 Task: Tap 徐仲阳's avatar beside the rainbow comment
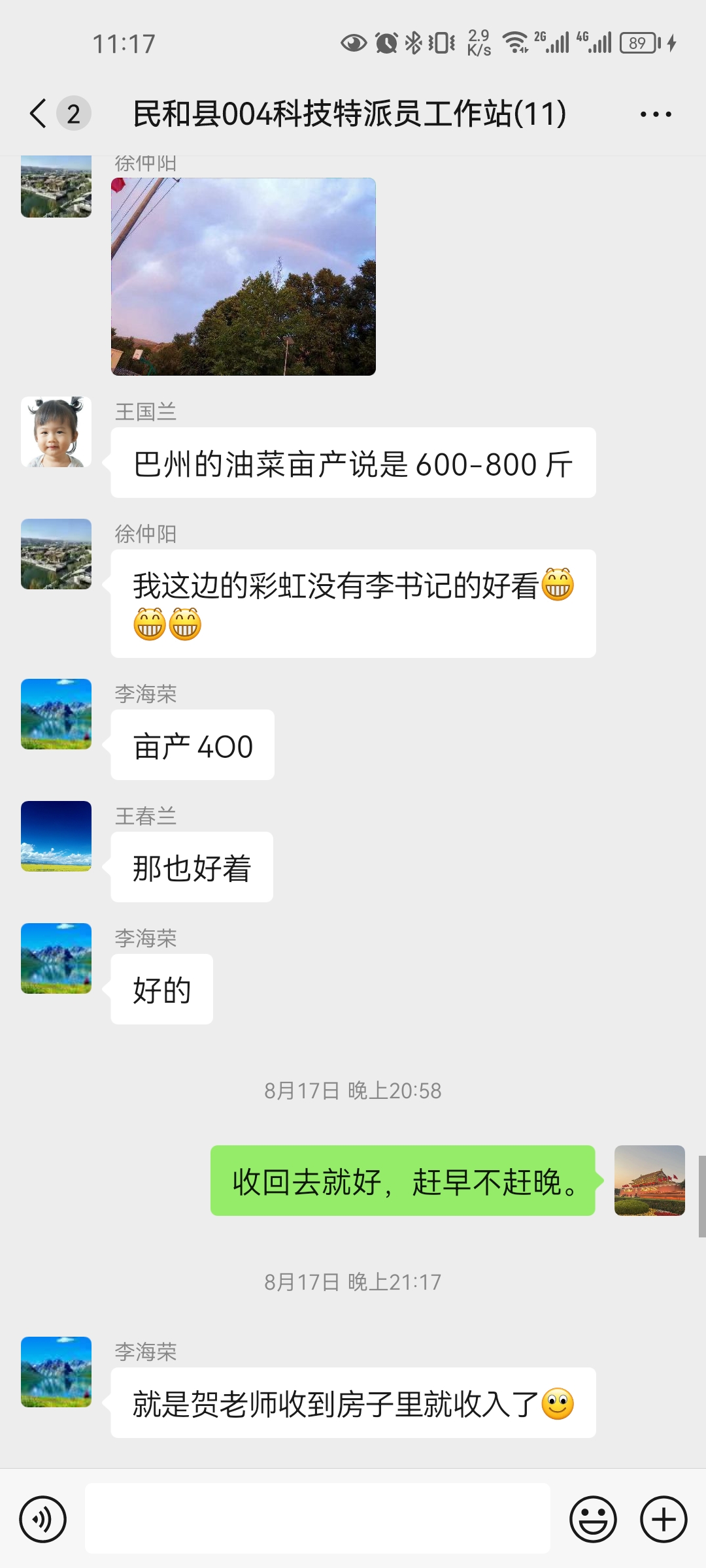coord(56,554)
